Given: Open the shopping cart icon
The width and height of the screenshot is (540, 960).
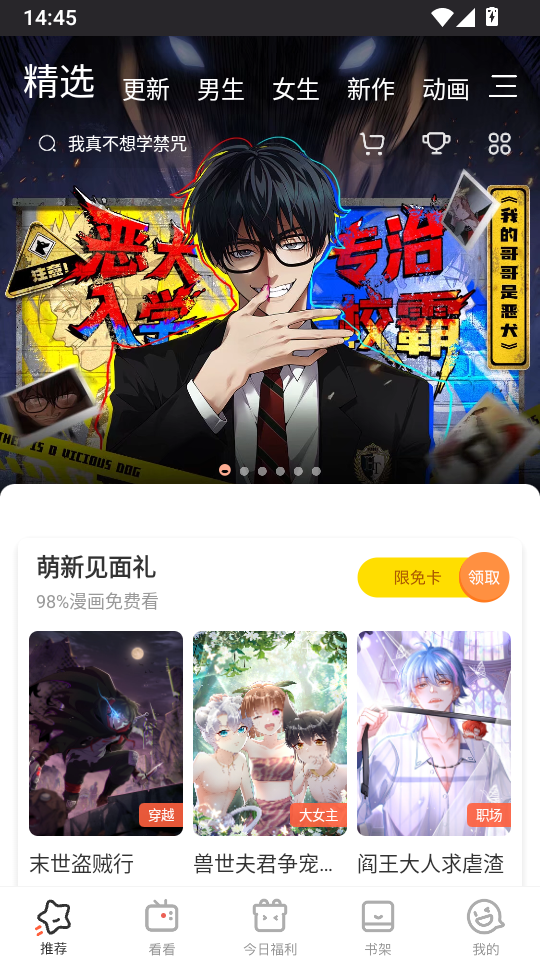Looking at the screenshot, I should pos(372,144).
